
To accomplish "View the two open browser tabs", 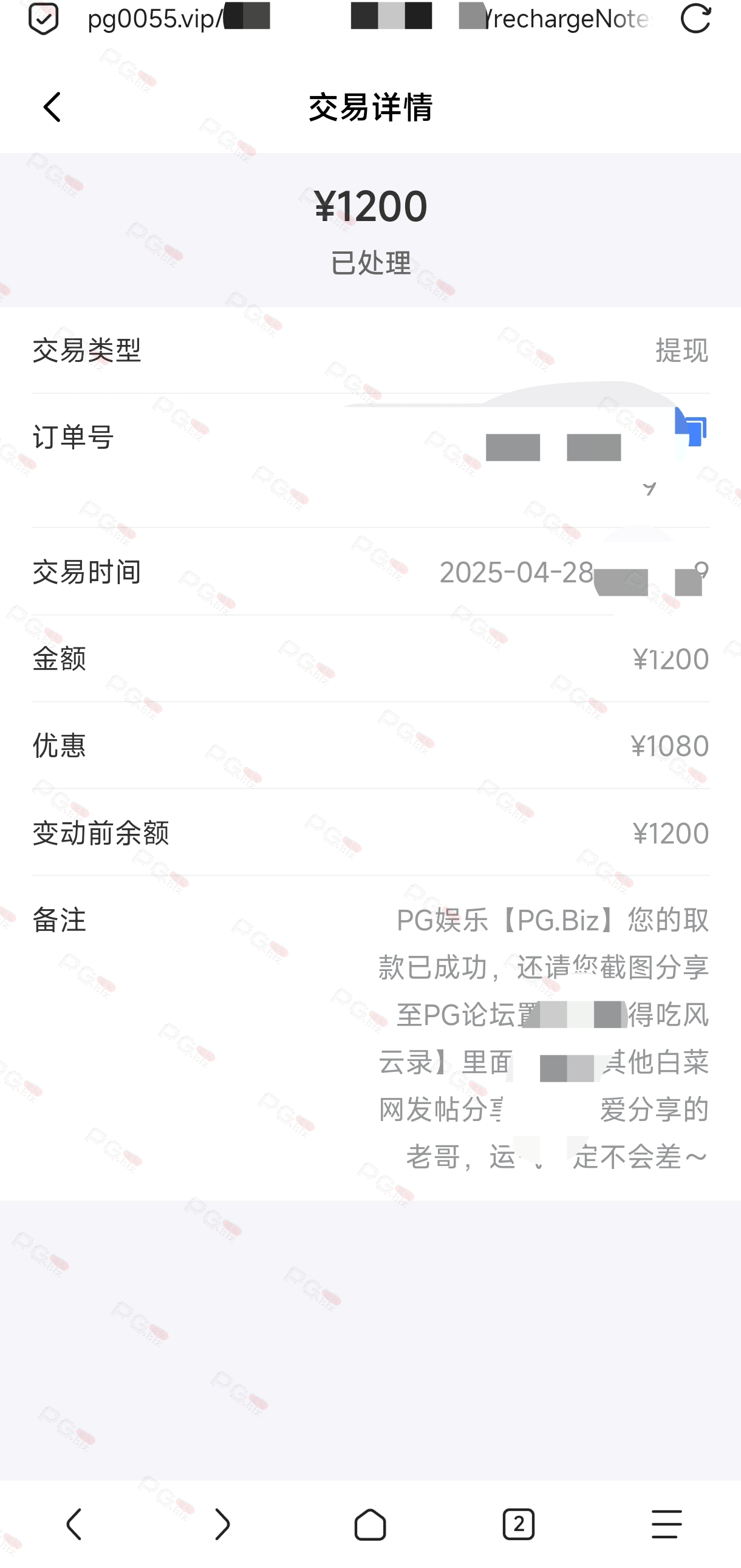I will tap(518, 1524).
